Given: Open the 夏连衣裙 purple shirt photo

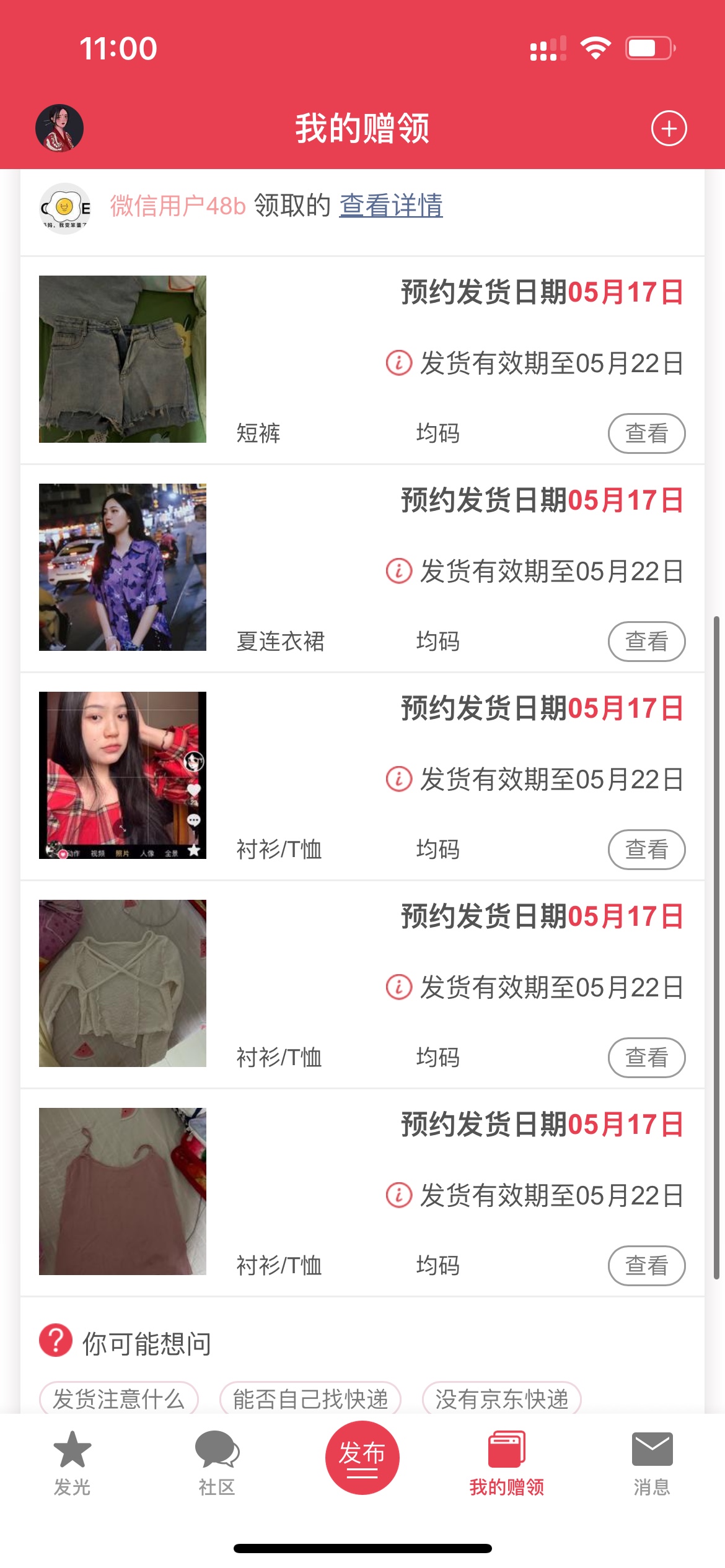Looking at the screenshot, I should [123, 567].
